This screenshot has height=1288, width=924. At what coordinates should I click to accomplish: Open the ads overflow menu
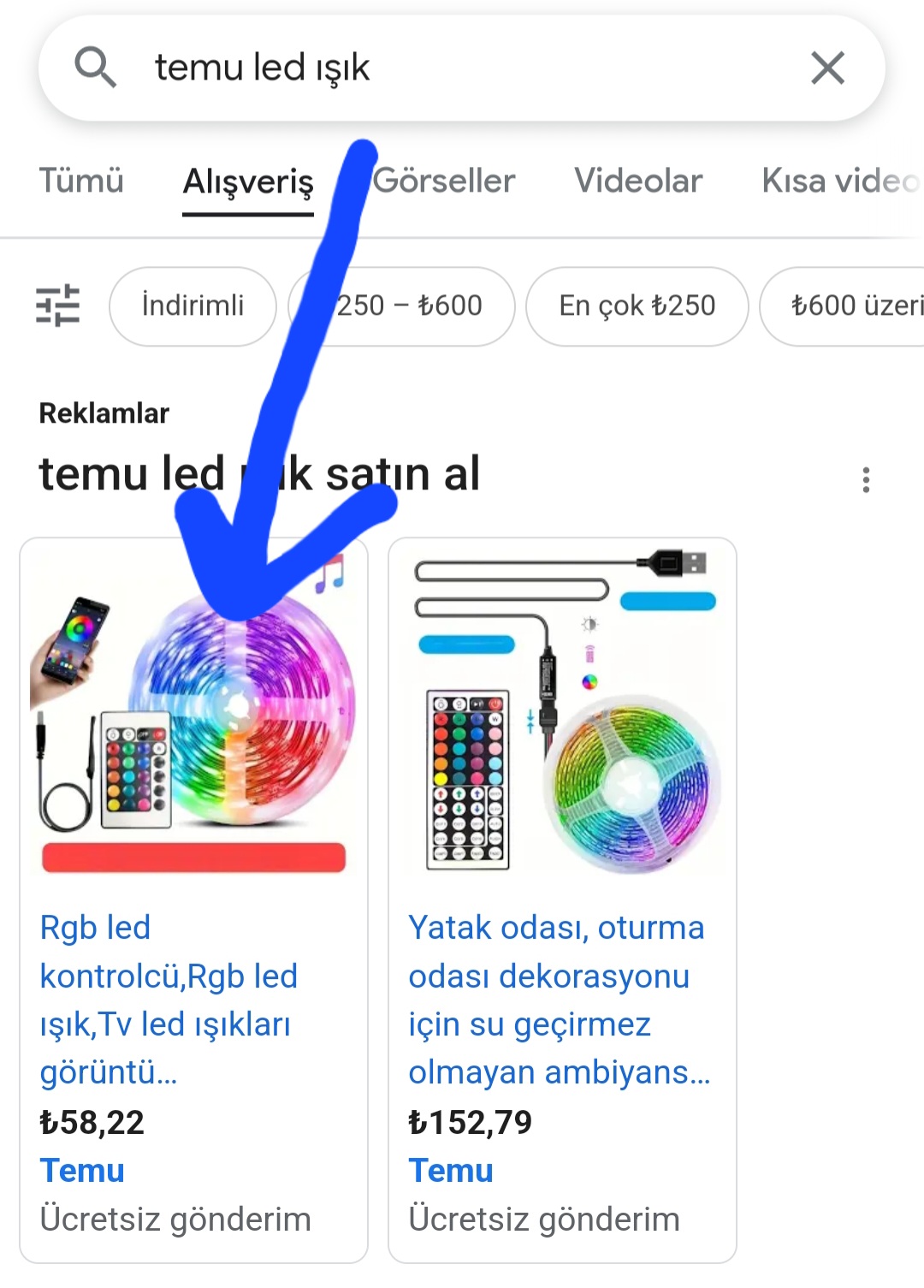[866, 479]
